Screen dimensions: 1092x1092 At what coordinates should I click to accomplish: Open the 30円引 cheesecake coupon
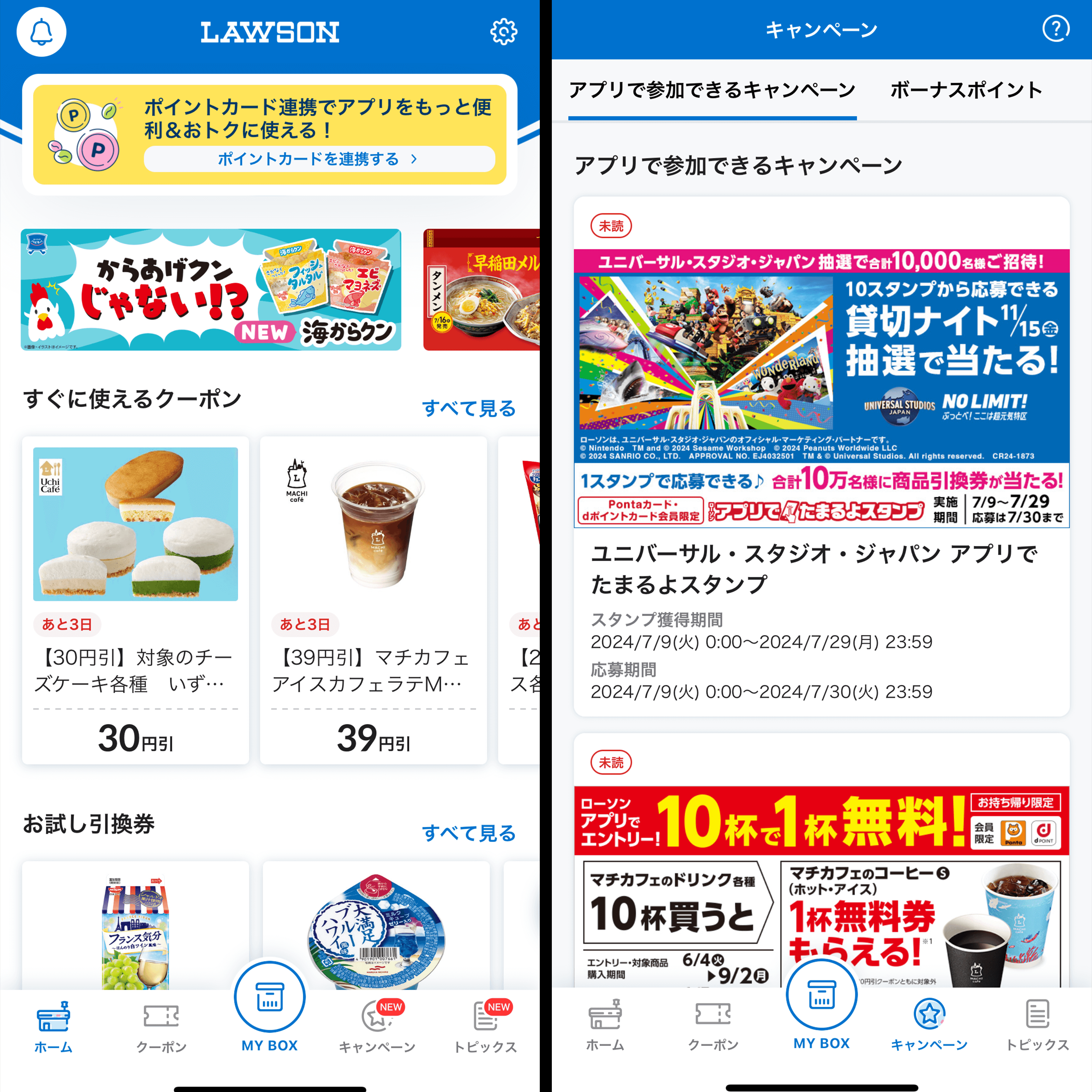click(136, 599)
